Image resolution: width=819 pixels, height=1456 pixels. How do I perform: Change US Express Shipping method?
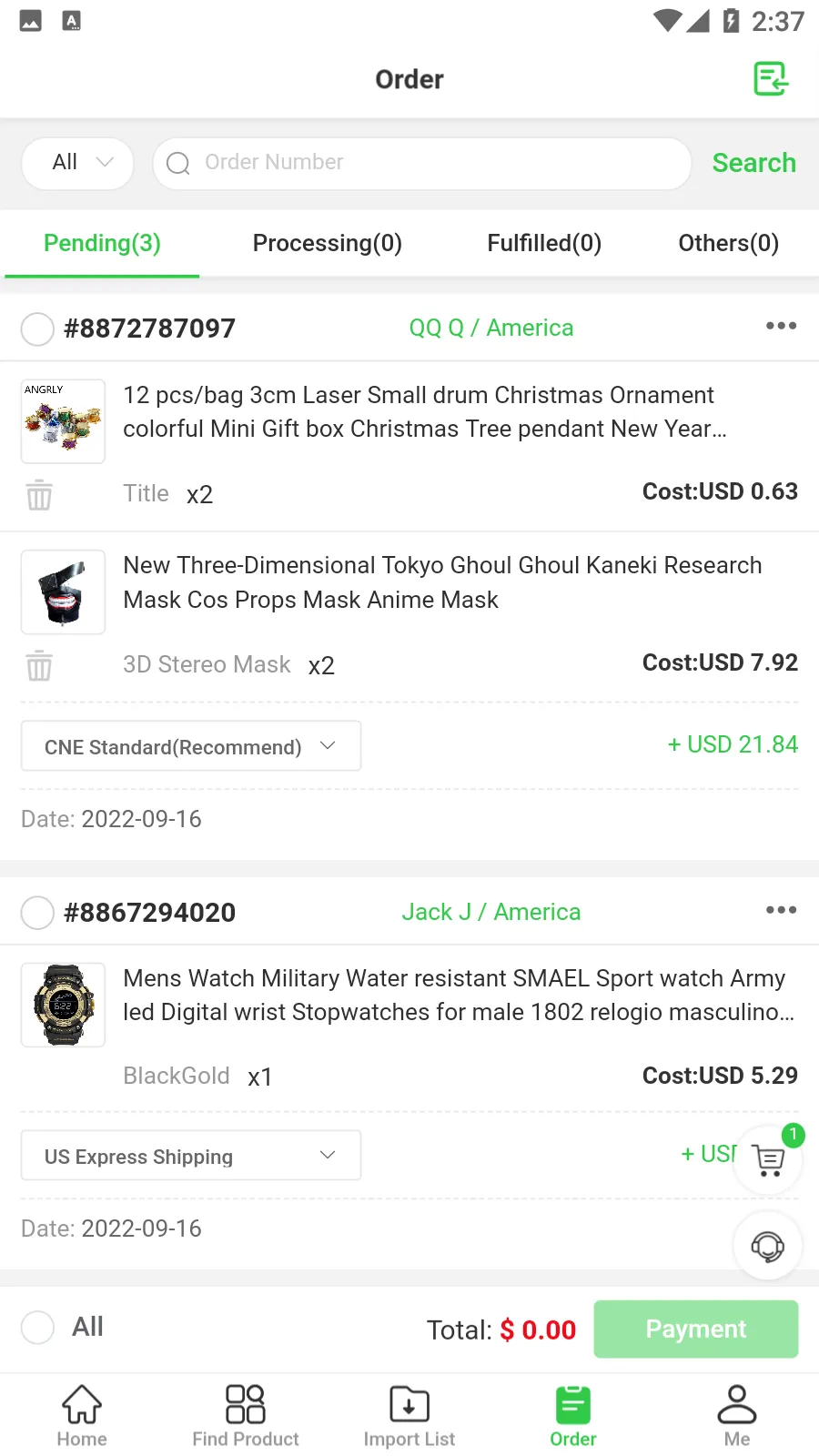(190, 1155)
